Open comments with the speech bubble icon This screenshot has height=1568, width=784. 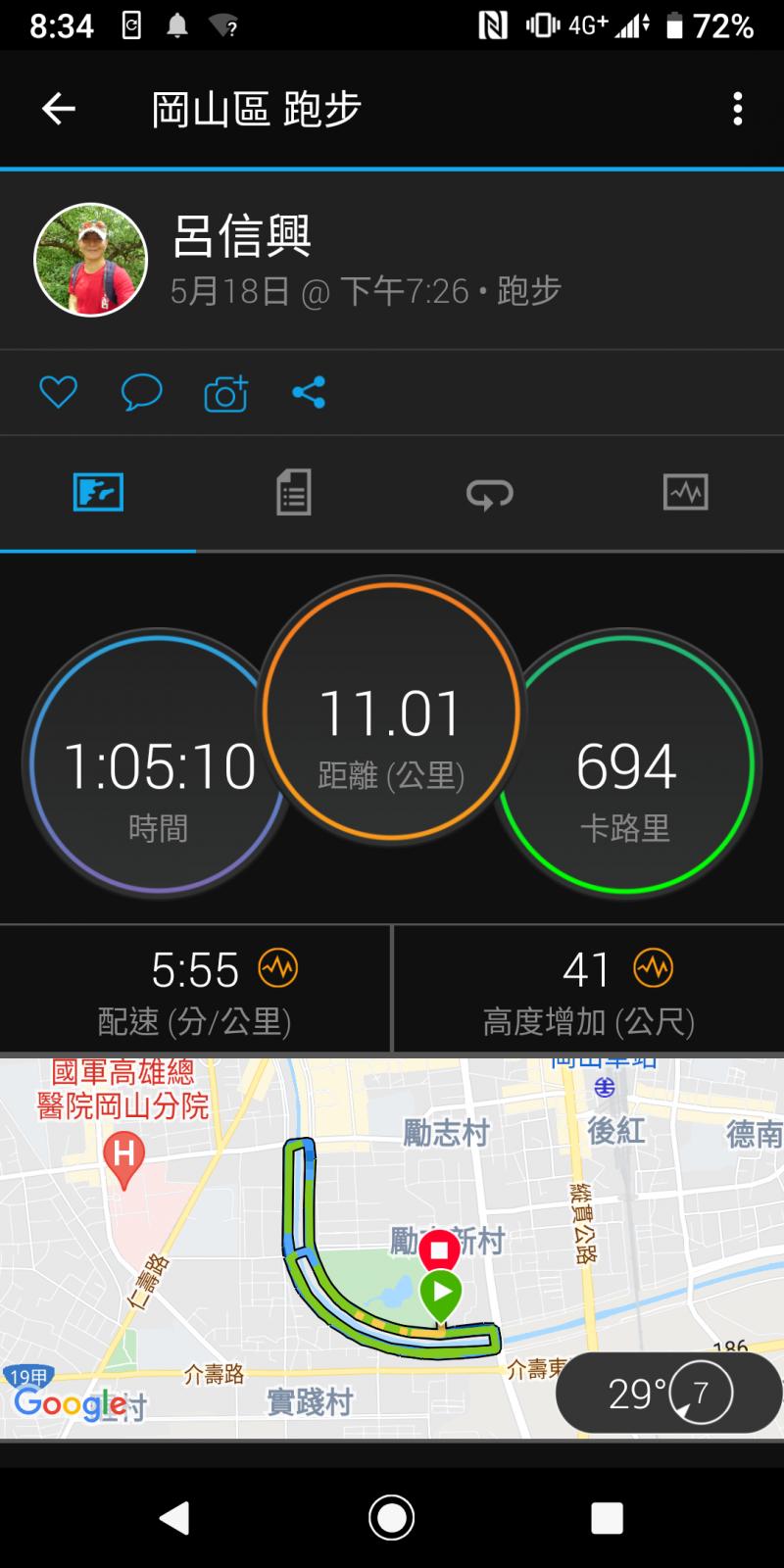[141, 393]
